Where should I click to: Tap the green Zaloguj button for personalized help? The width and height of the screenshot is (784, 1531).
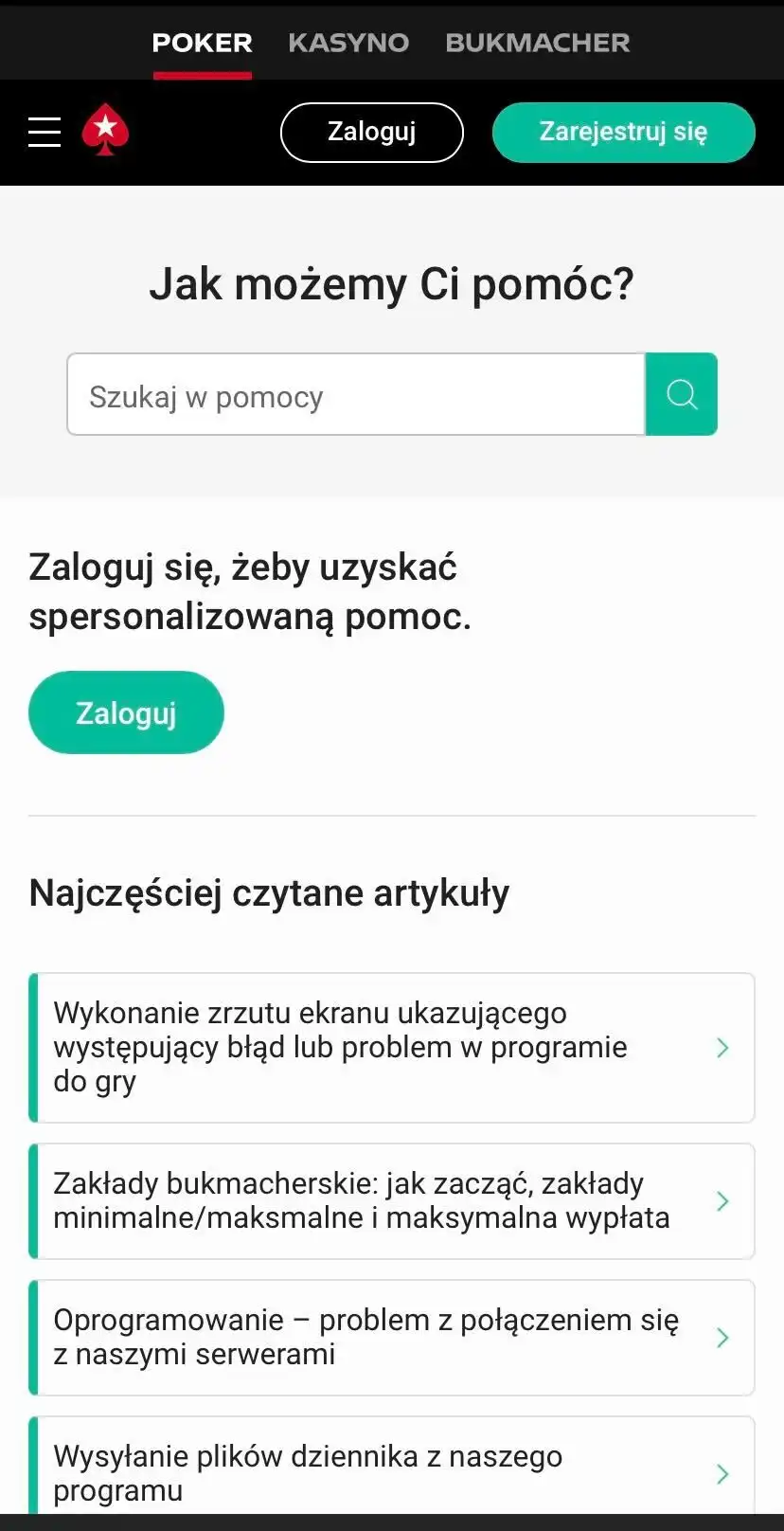(126, 712)
